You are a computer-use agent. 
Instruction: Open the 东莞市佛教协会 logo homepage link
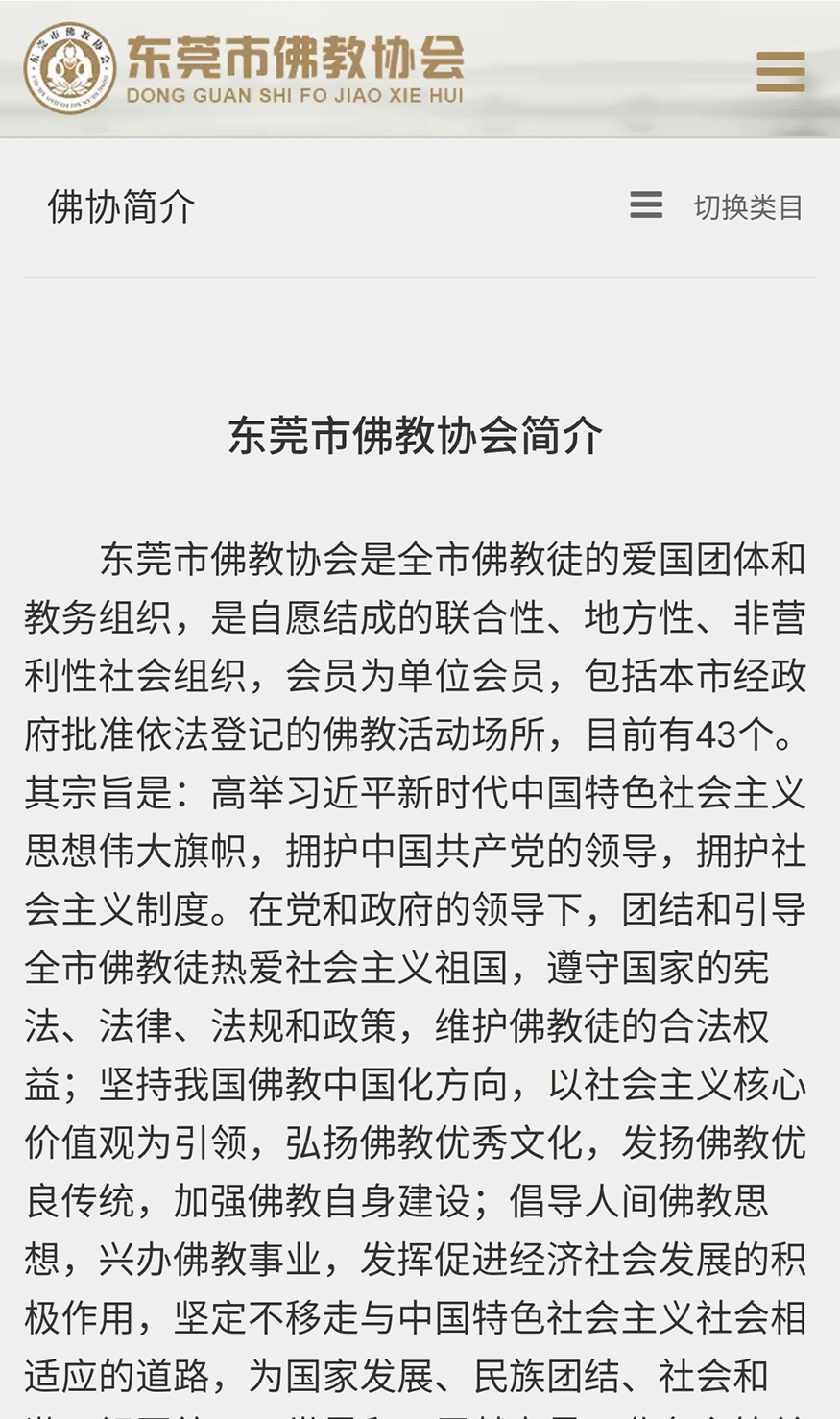click(x=244, y=69)
